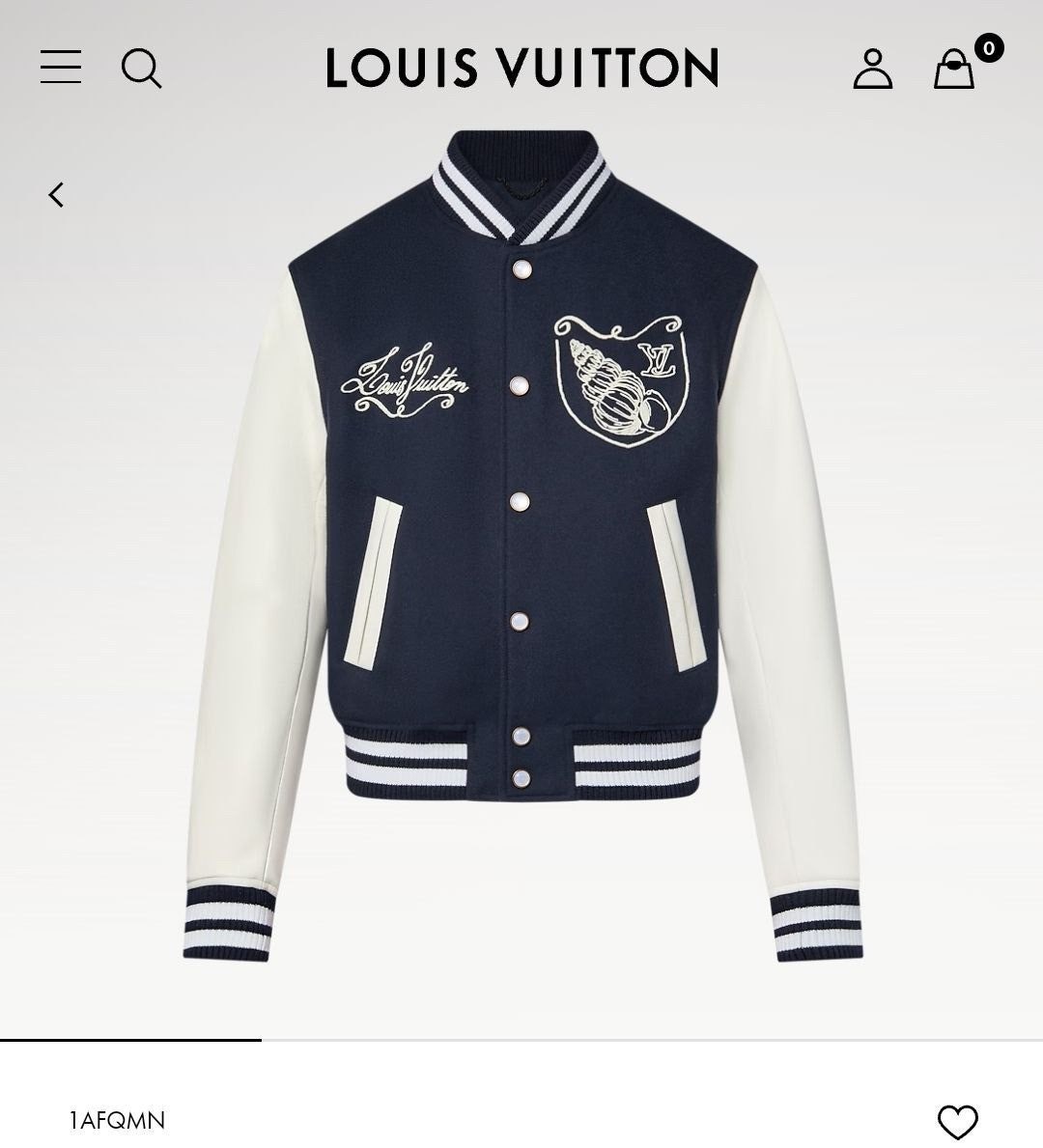
Task: Go to the account profile
Action: [873, 69]
